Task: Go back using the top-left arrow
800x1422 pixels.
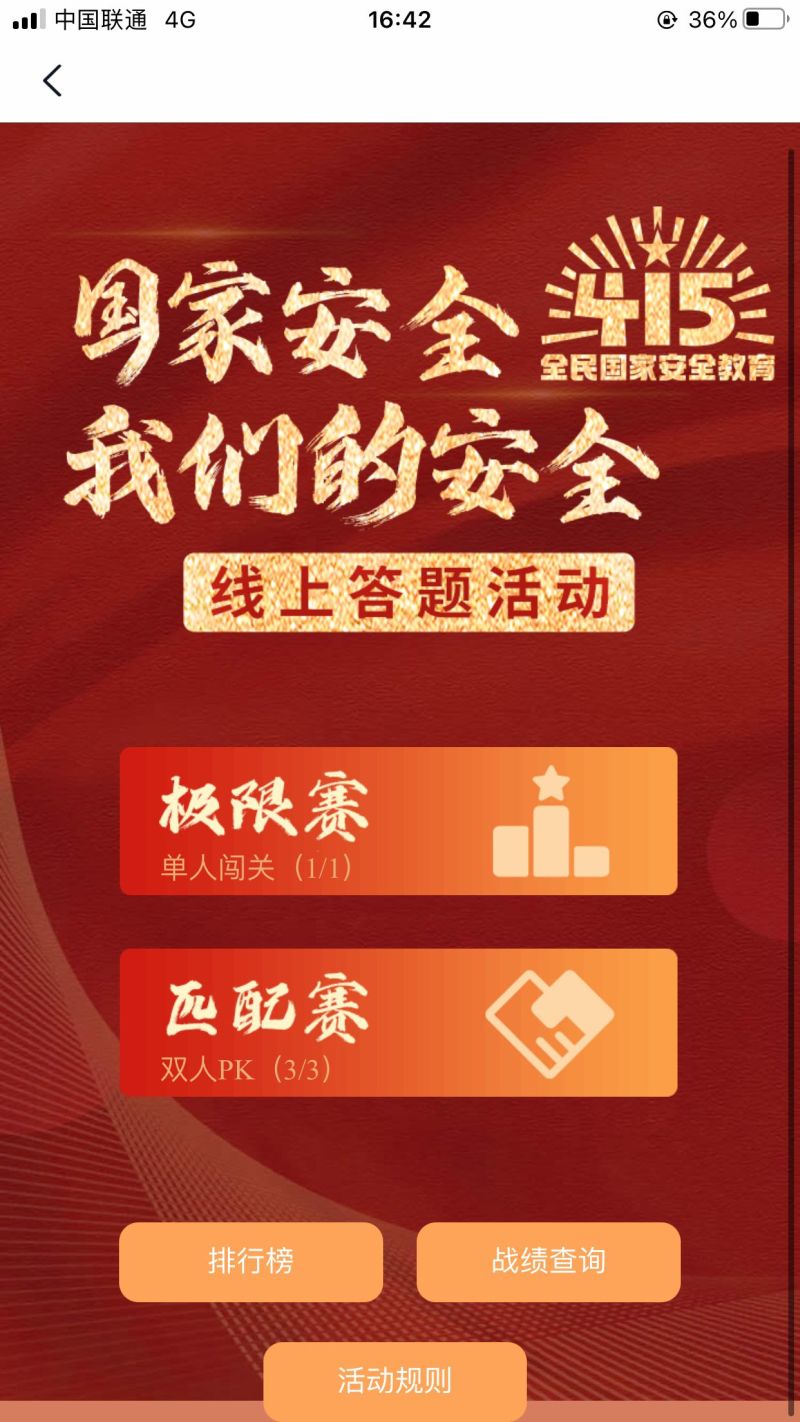Action: (53, 80)
